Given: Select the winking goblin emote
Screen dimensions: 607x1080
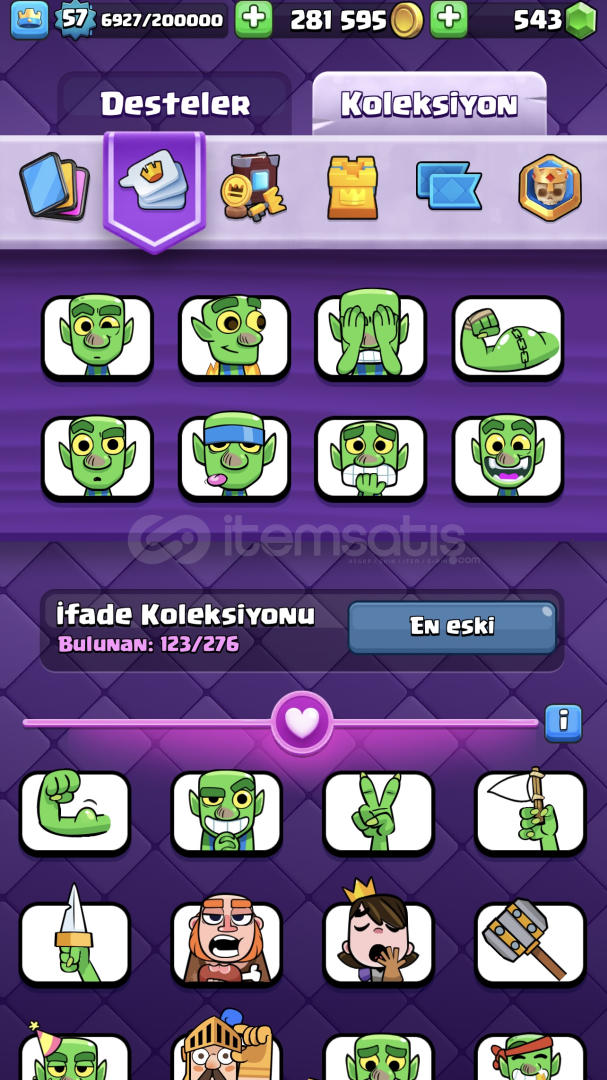Looking at the screenshot, I should (97, 338).
